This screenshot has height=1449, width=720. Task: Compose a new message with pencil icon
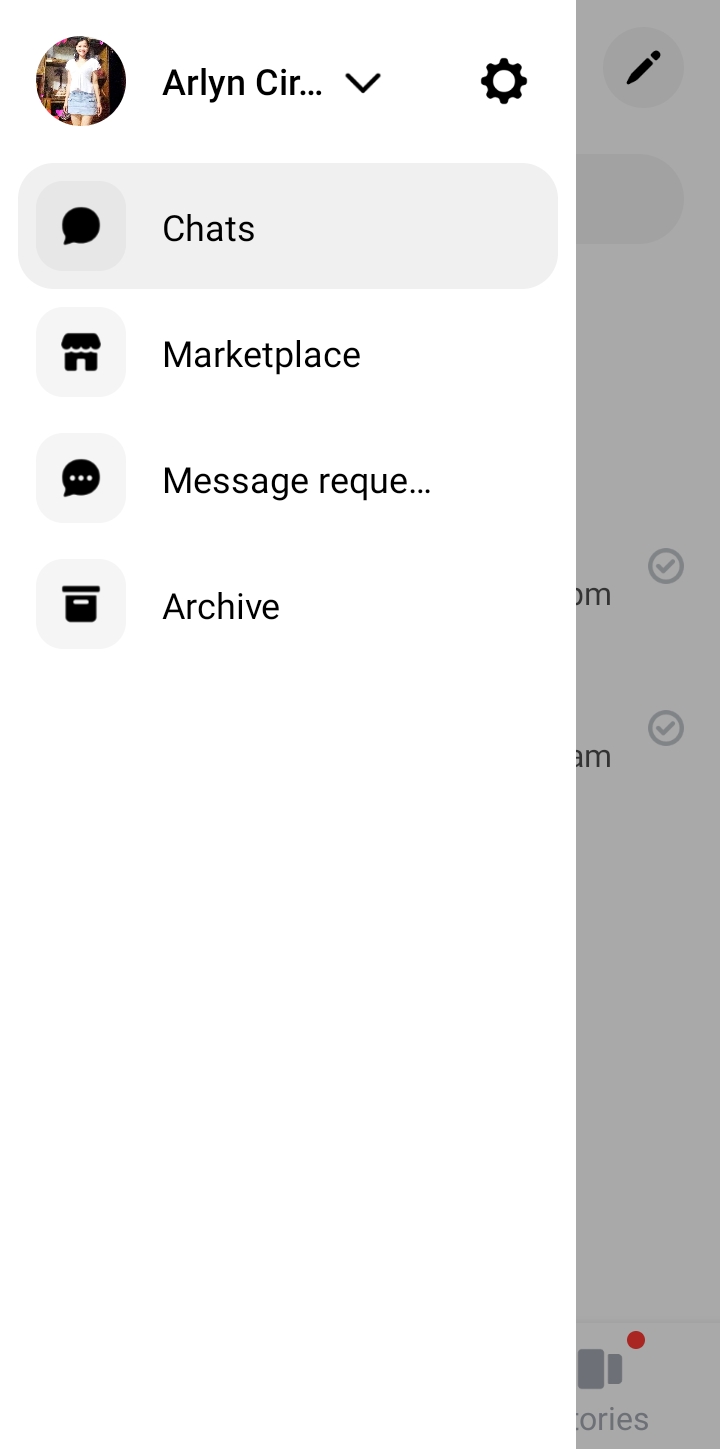click(x=643, y=68)
